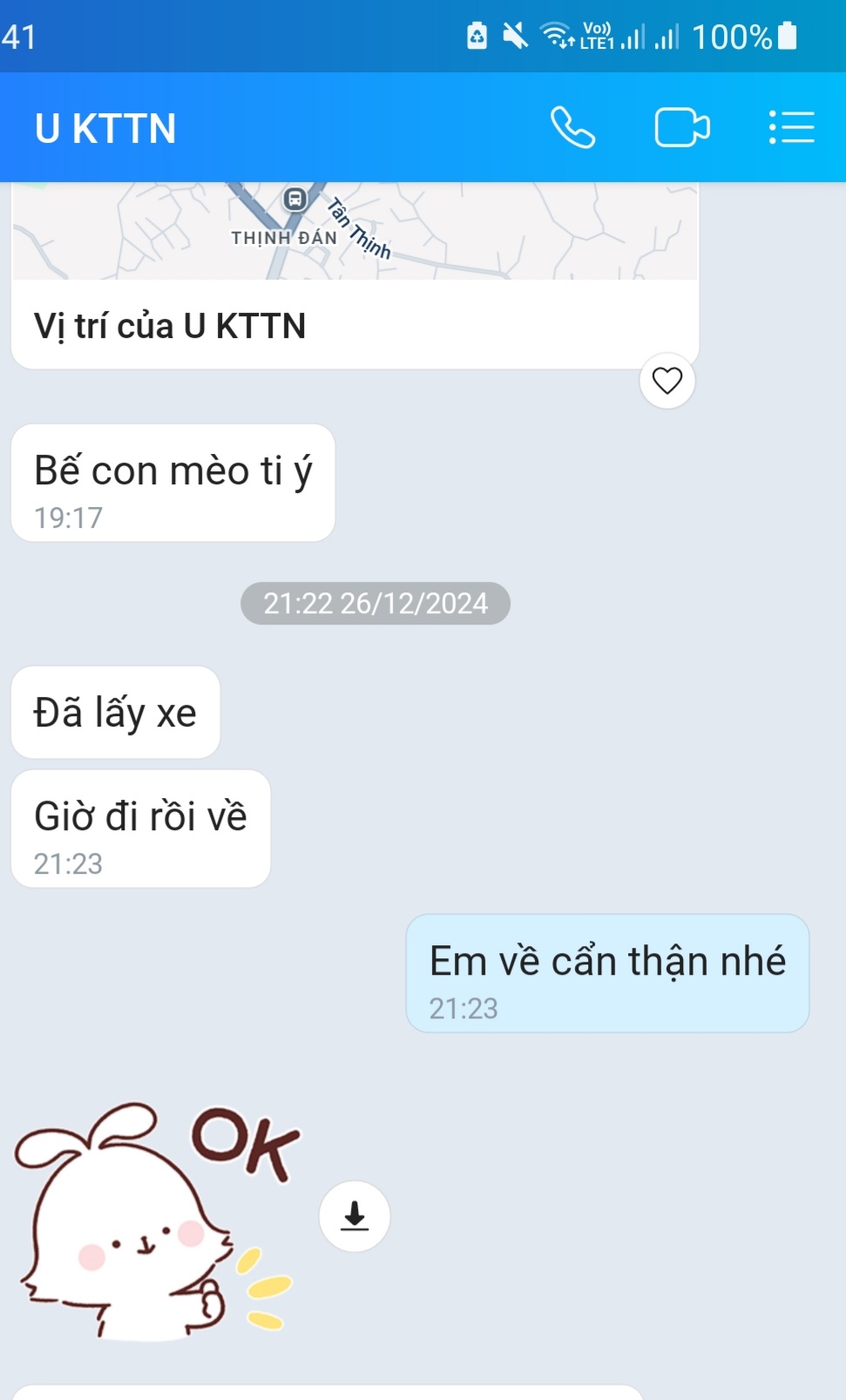Viewport: 846px width, 1400px height.
Task: Start a voice call with U KTTN
Action: (572, 128)
